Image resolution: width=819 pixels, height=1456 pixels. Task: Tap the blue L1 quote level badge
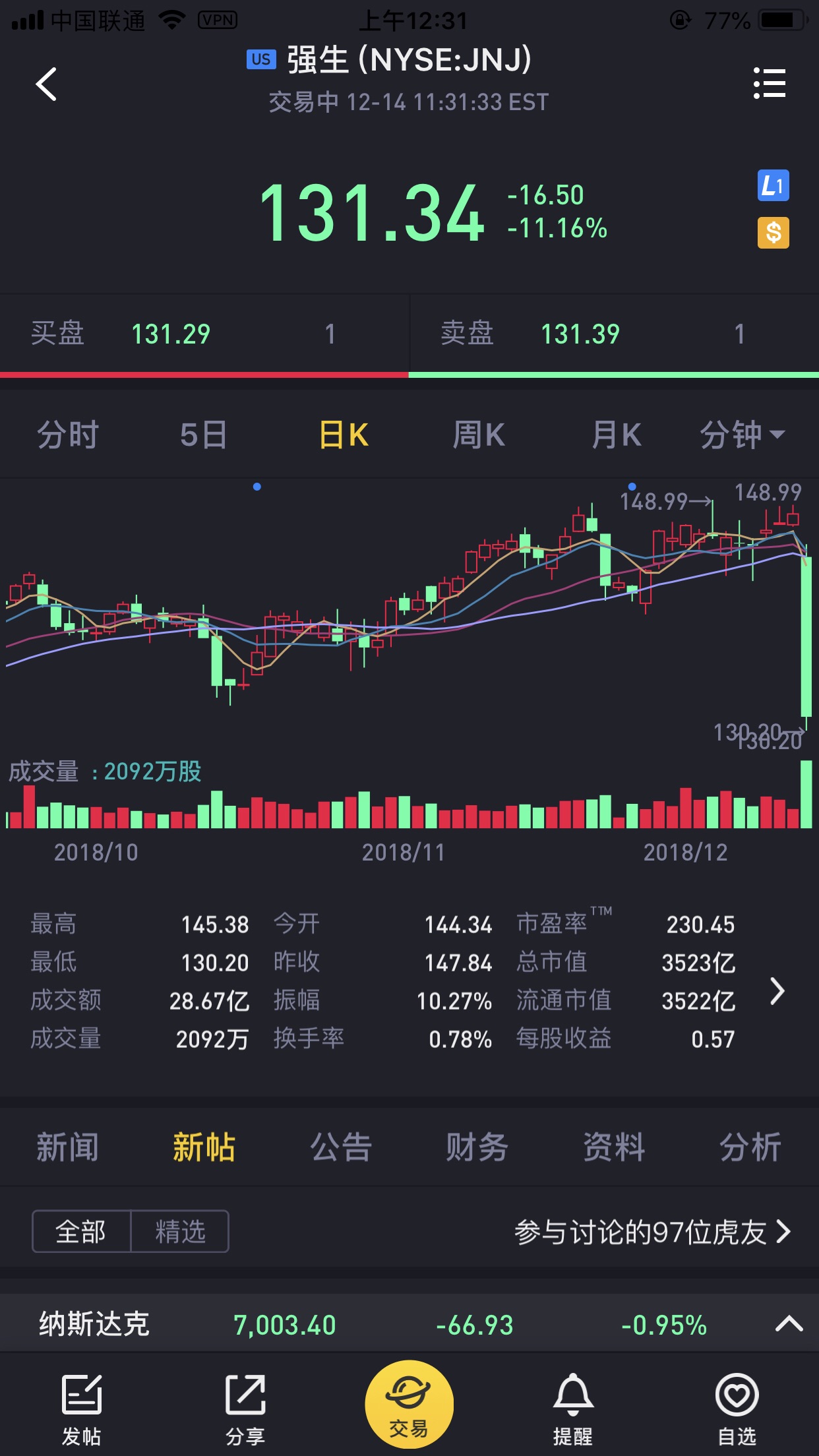(773, 186)
